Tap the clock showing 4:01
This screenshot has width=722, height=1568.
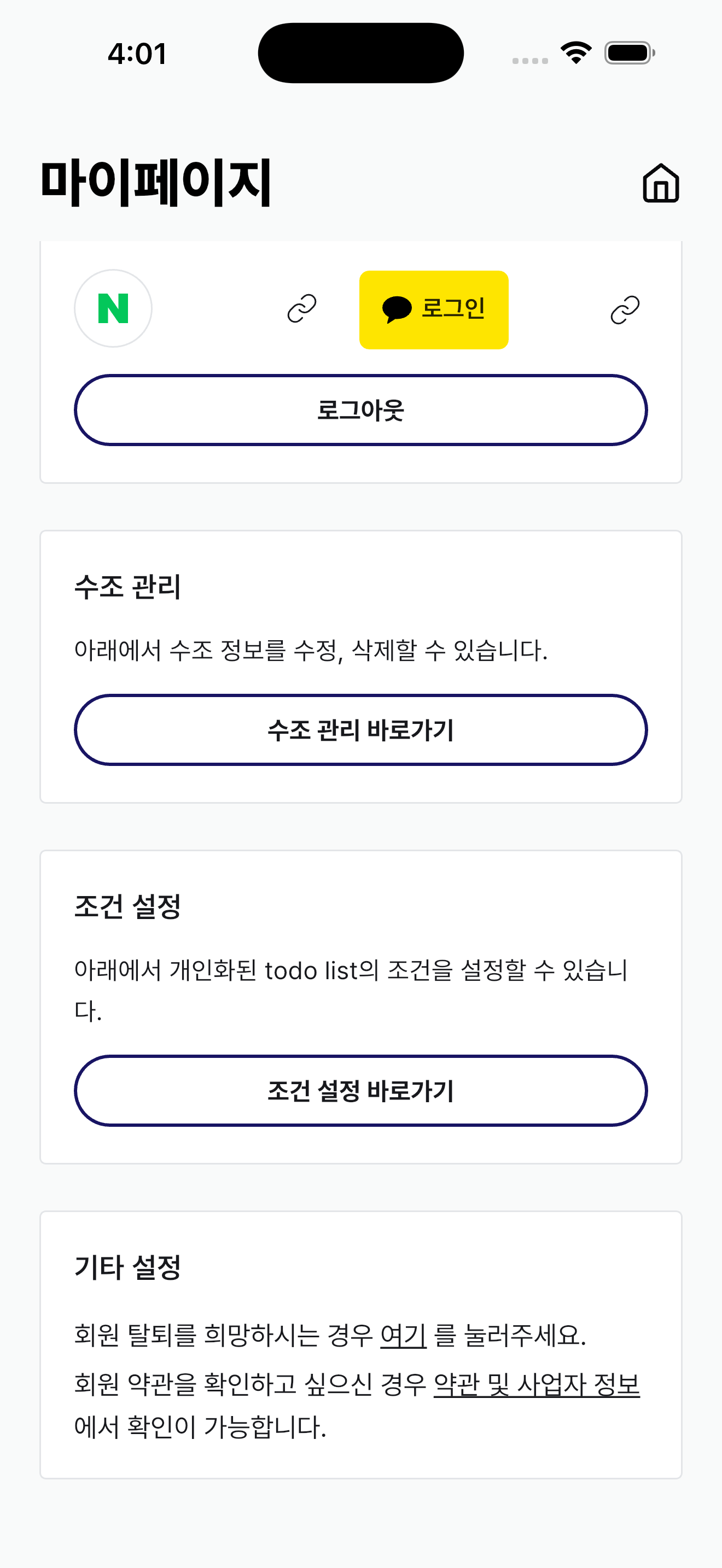[136, 55]
